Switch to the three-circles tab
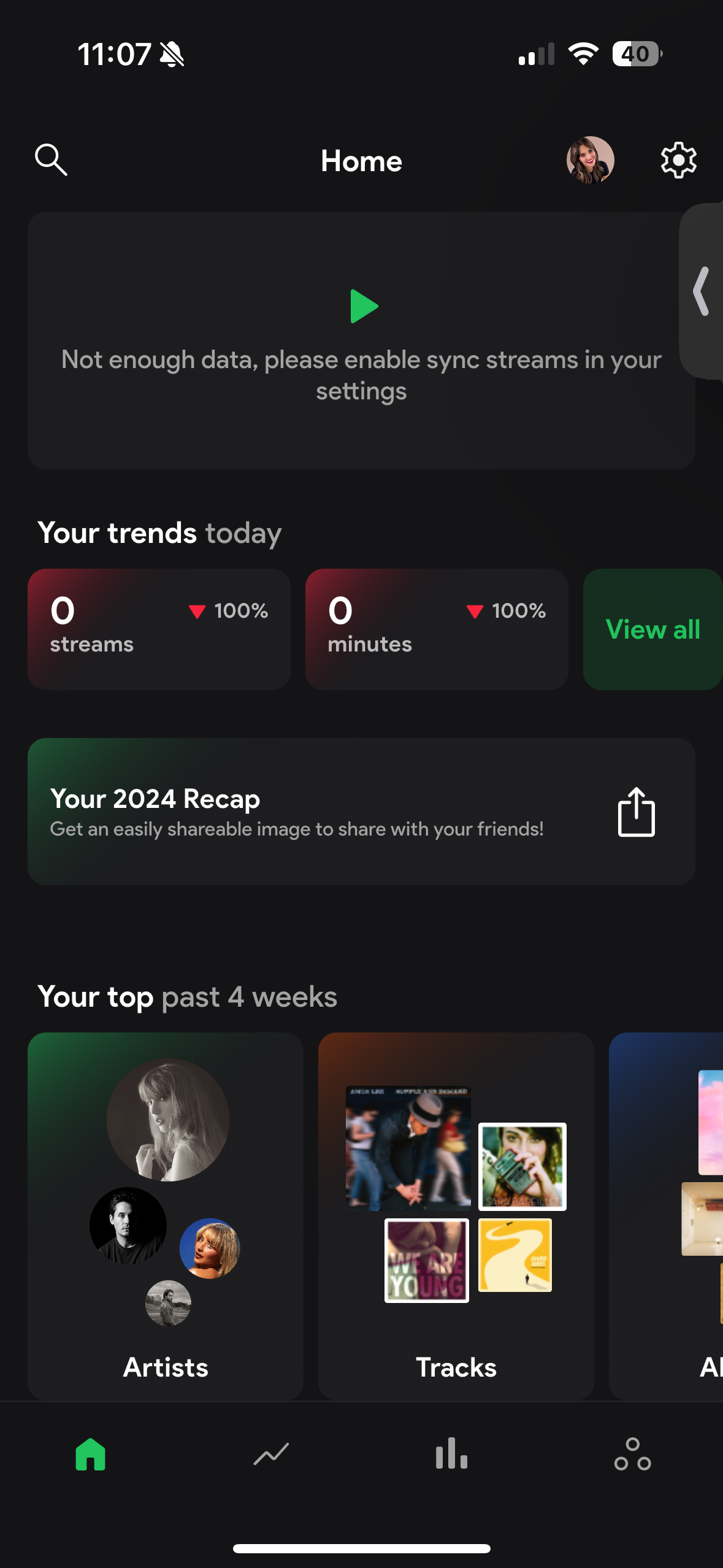Screen dimensions: 723x1568 632,1454
